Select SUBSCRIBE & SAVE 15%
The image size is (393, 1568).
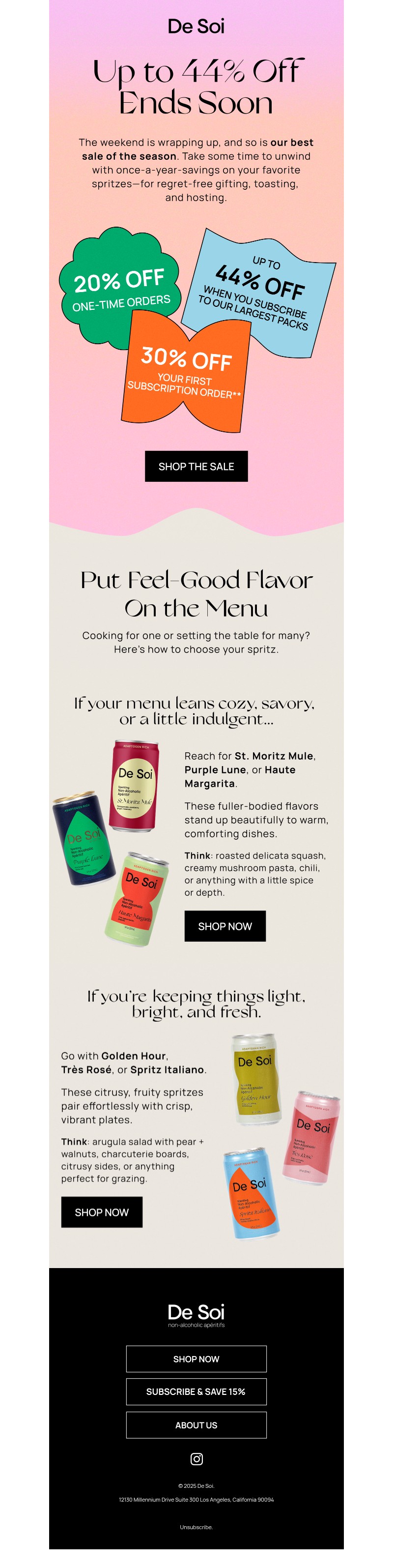(x=196, y=1391)
